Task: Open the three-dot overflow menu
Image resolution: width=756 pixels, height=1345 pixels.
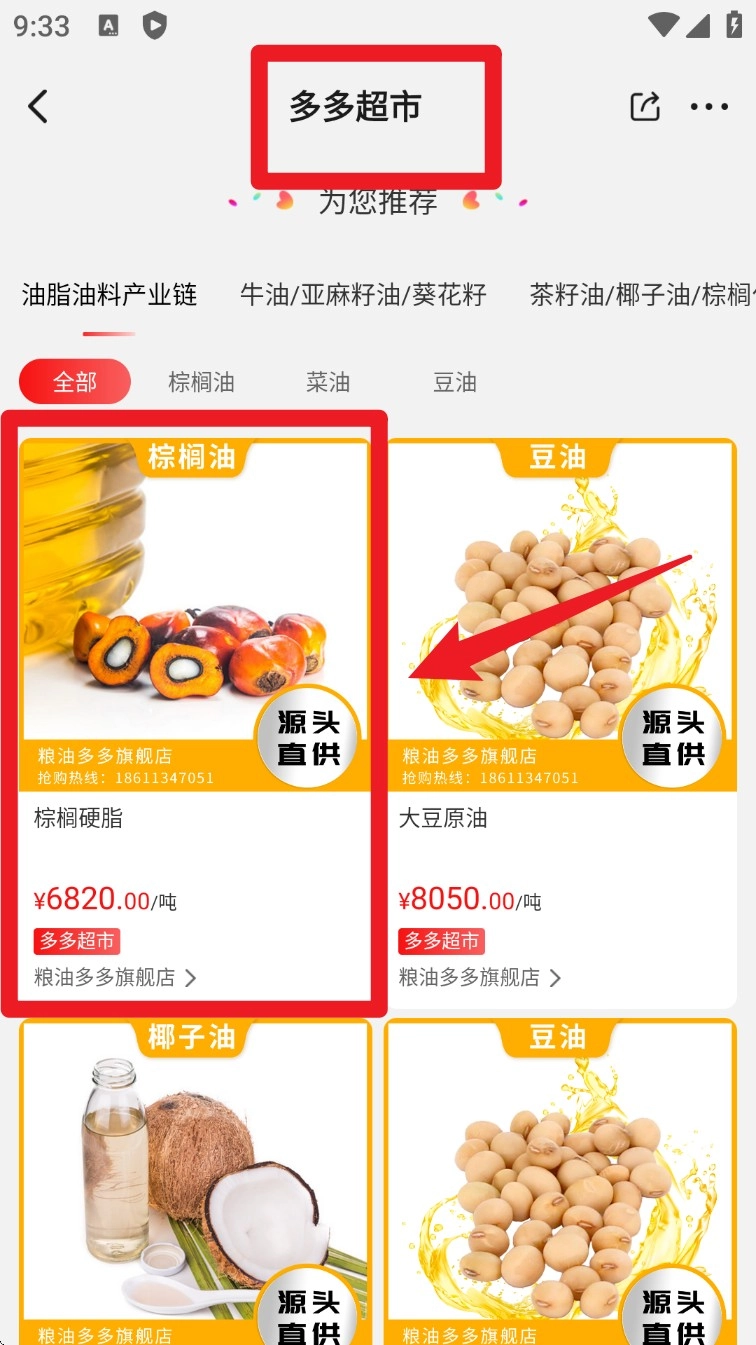Action: pos(709,106)
